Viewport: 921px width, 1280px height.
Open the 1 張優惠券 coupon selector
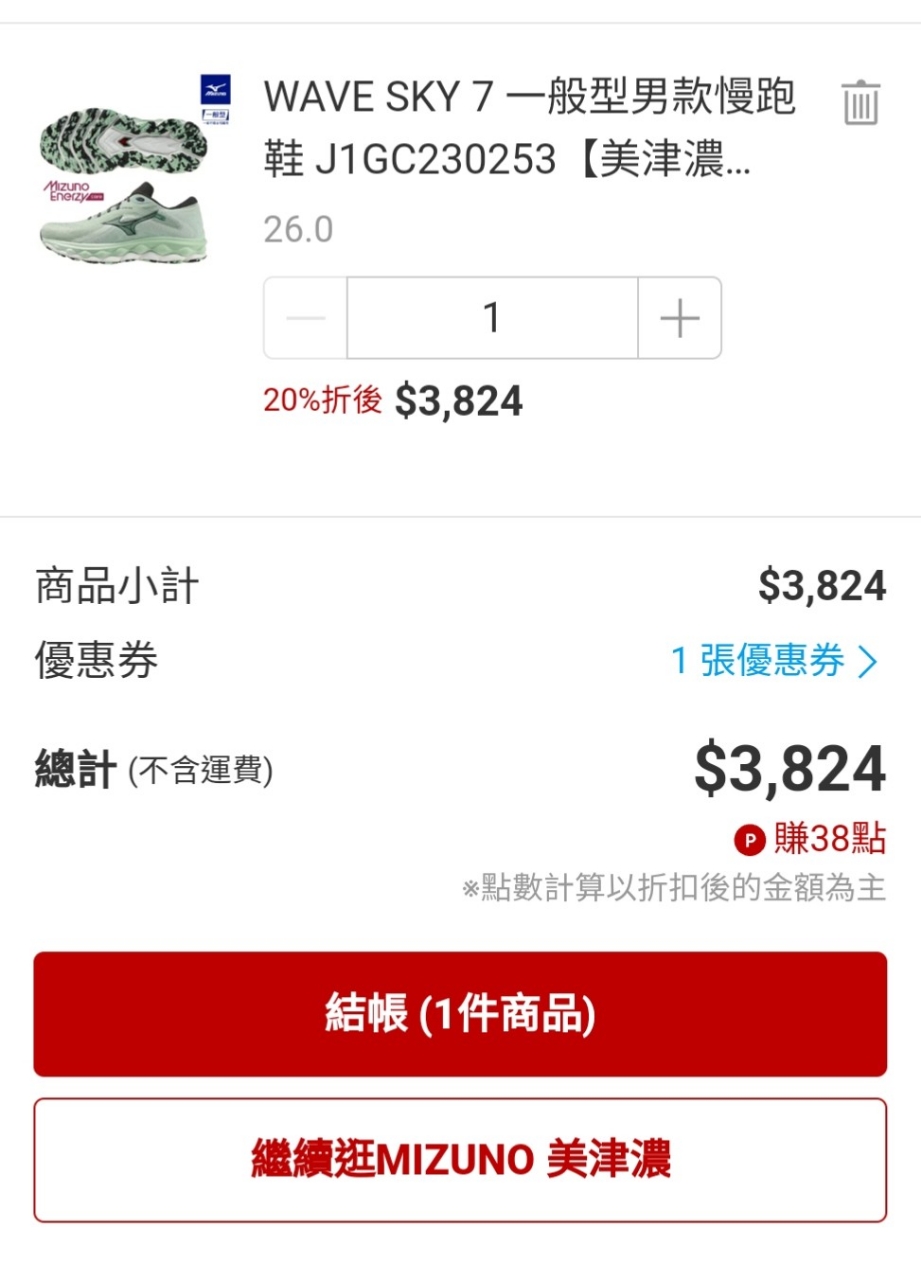point(775,661)
